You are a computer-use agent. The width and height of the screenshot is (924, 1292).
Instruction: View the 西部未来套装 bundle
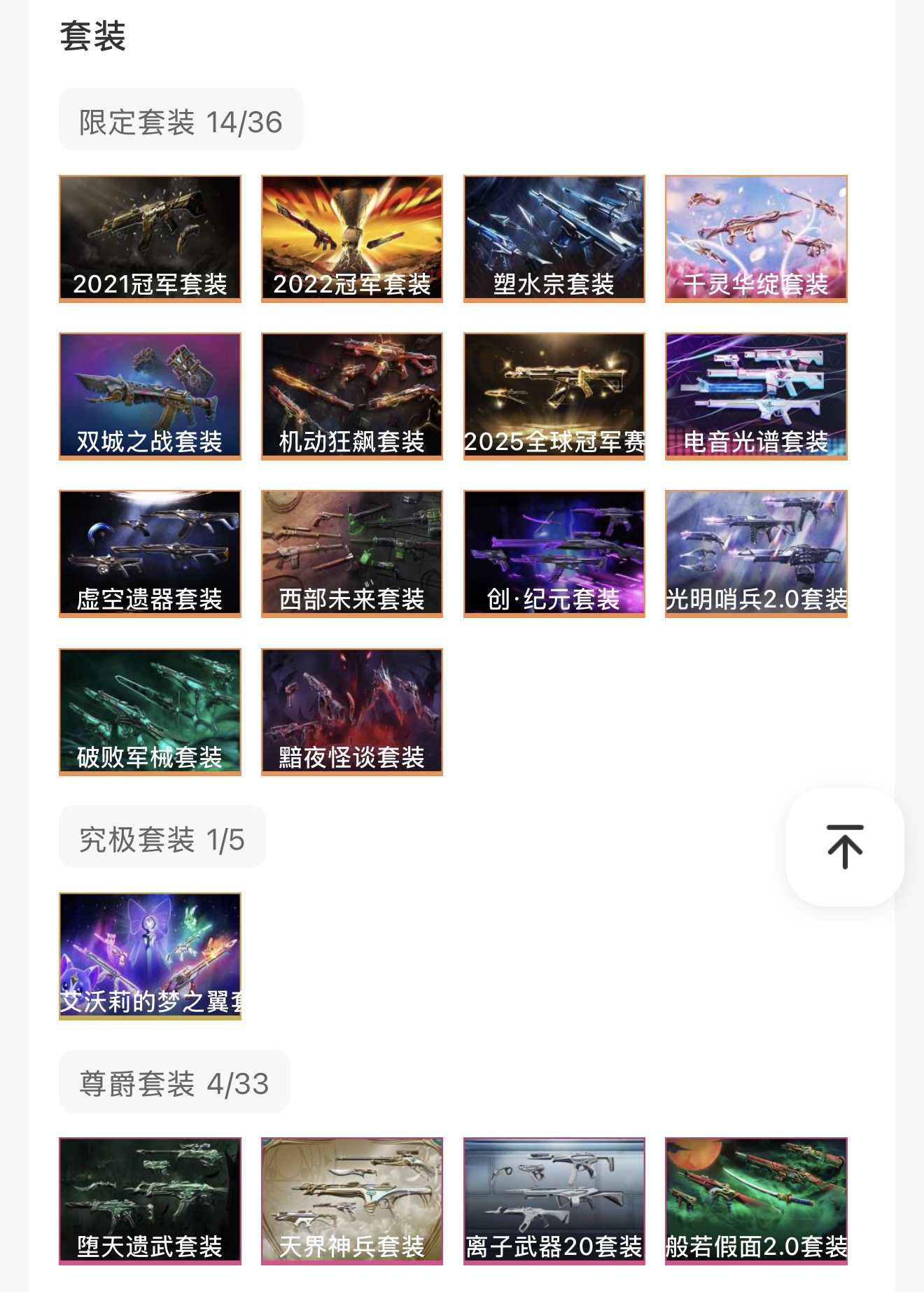(x=351, y=554)
